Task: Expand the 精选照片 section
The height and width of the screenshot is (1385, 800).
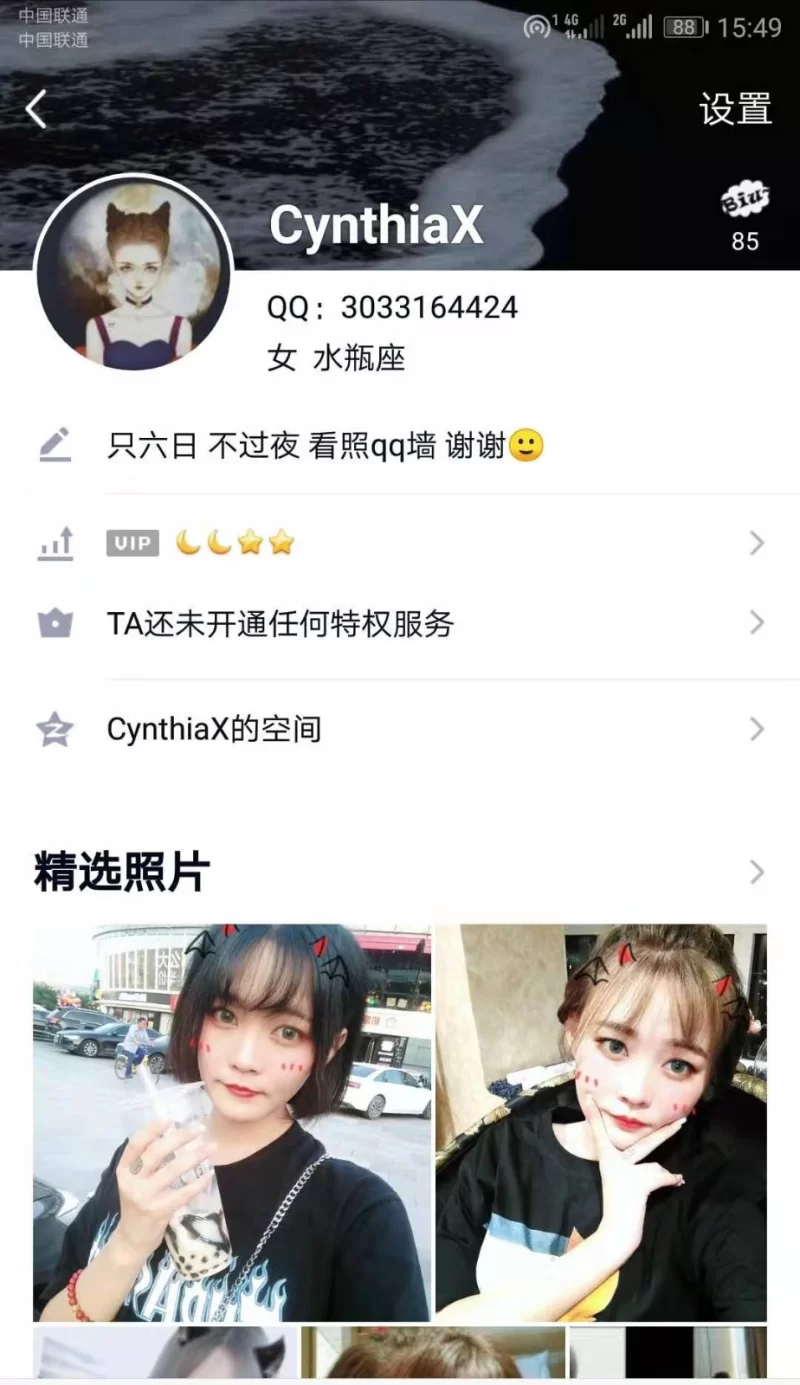Action: (x=756, y=872)
